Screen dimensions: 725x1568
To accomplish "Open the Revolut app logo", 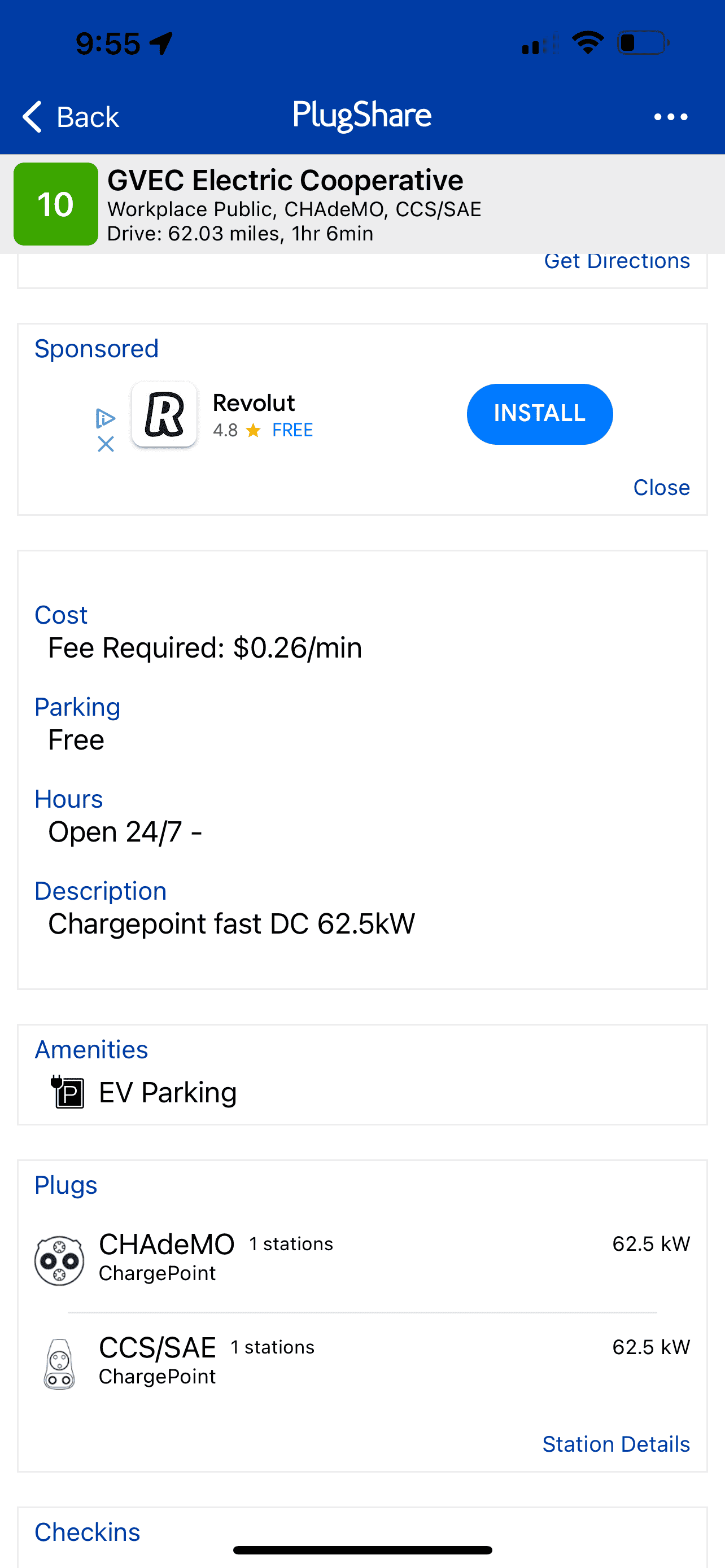I will coord(163,414).
